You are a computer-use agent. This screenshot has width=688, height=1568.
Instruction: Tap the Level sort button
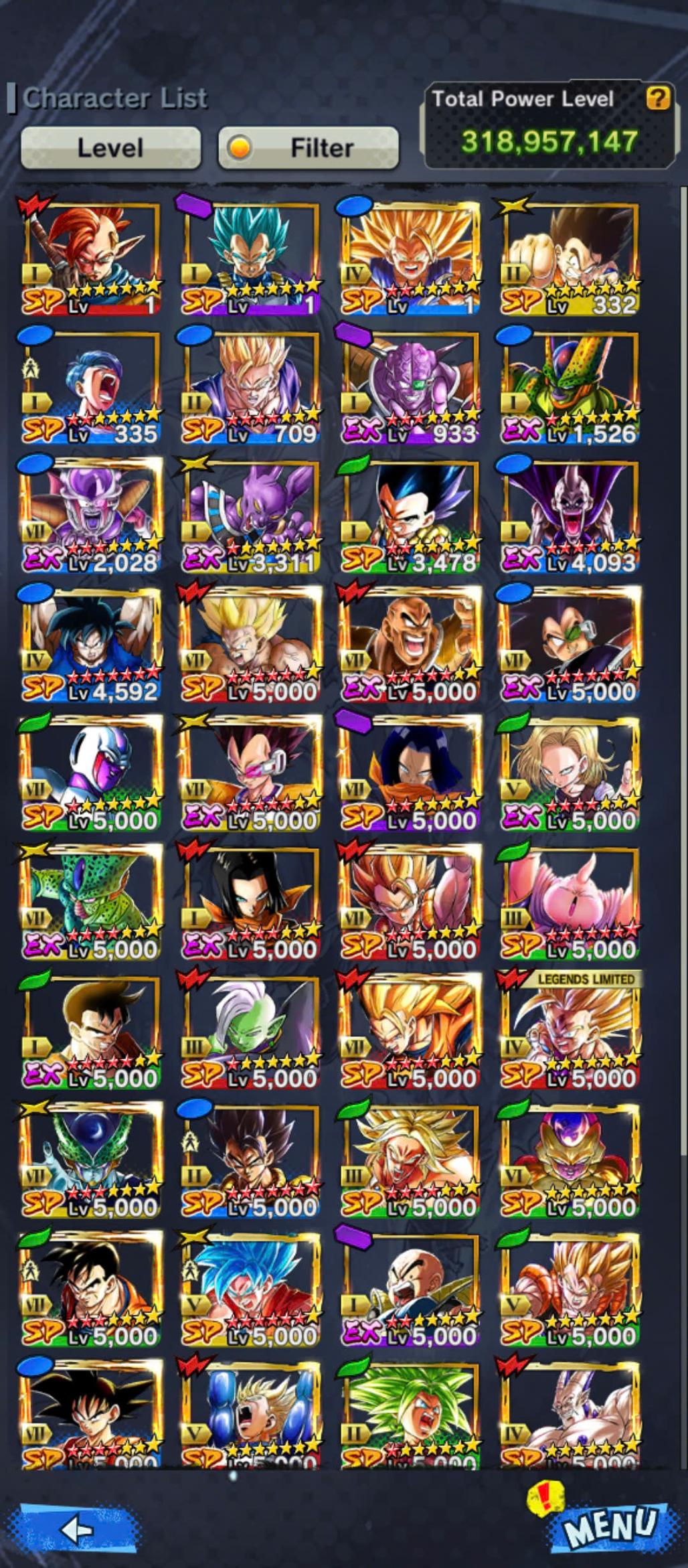click(x=110, y=147)
